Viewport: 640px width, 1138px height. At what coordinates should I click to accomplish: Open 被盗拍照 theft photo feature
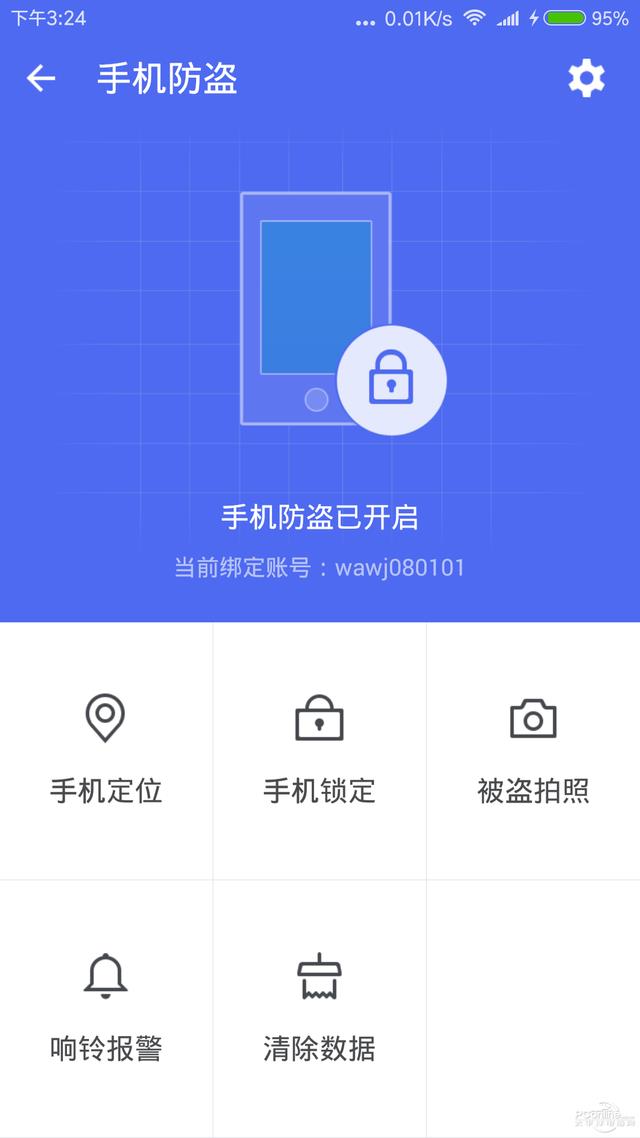click(x=533, y=750)
